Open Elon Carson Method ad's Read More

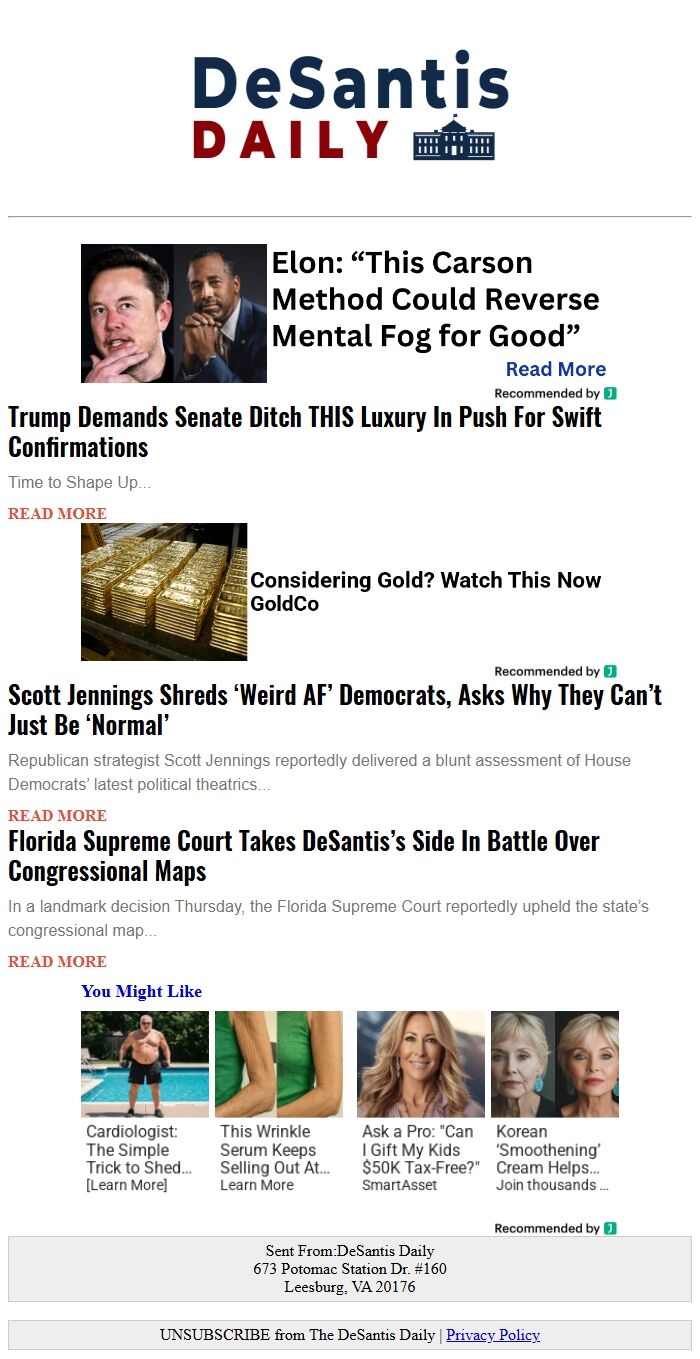(555, 369)
